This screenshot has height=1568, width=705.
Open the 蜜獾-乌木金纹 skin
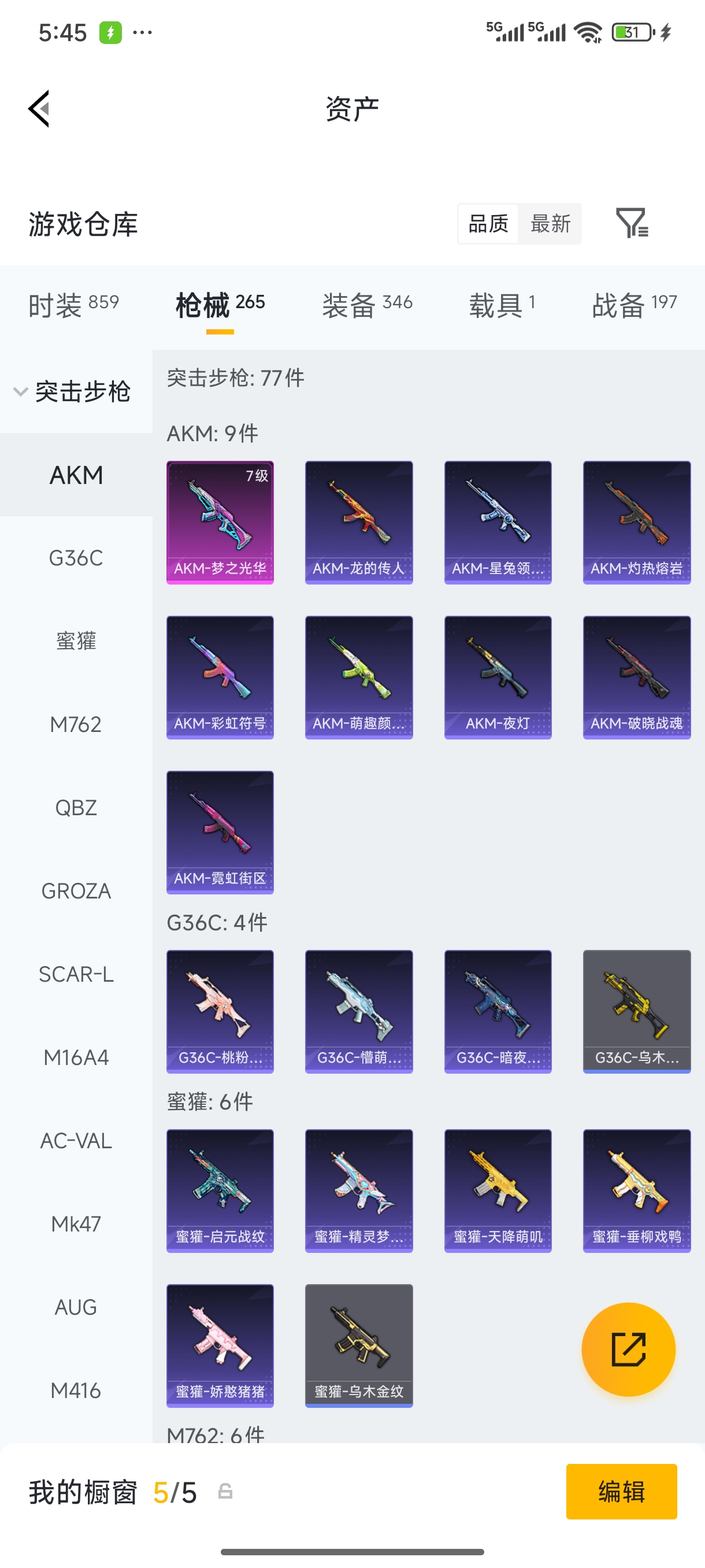tap(359, 1345)
